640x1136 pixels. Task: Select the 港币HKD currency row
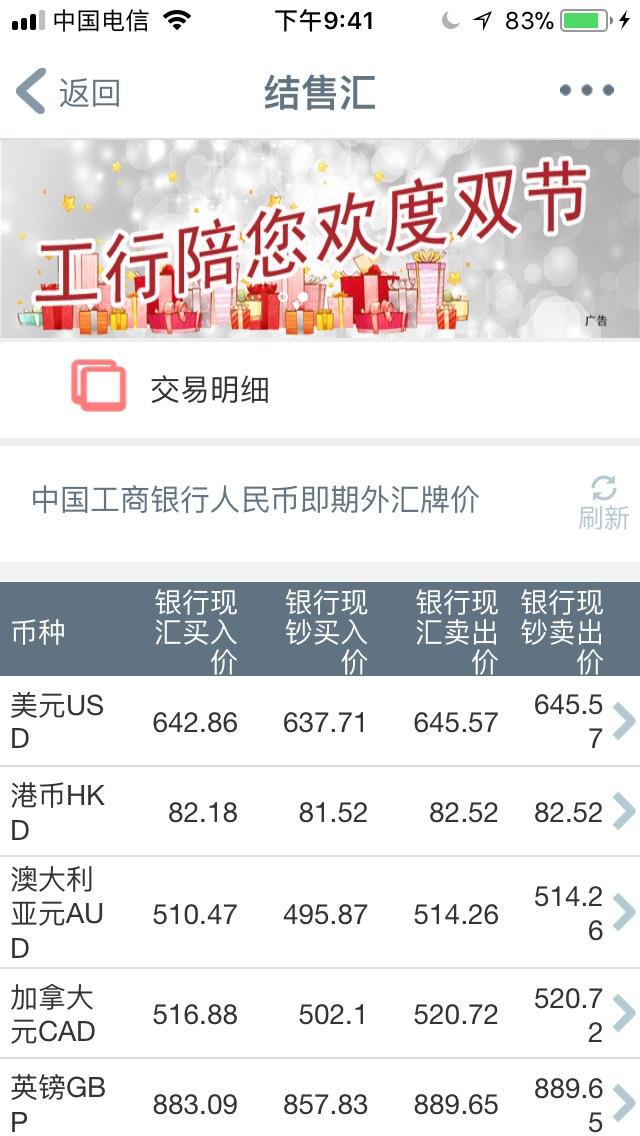pyautogui.click(x=320, y=811)
